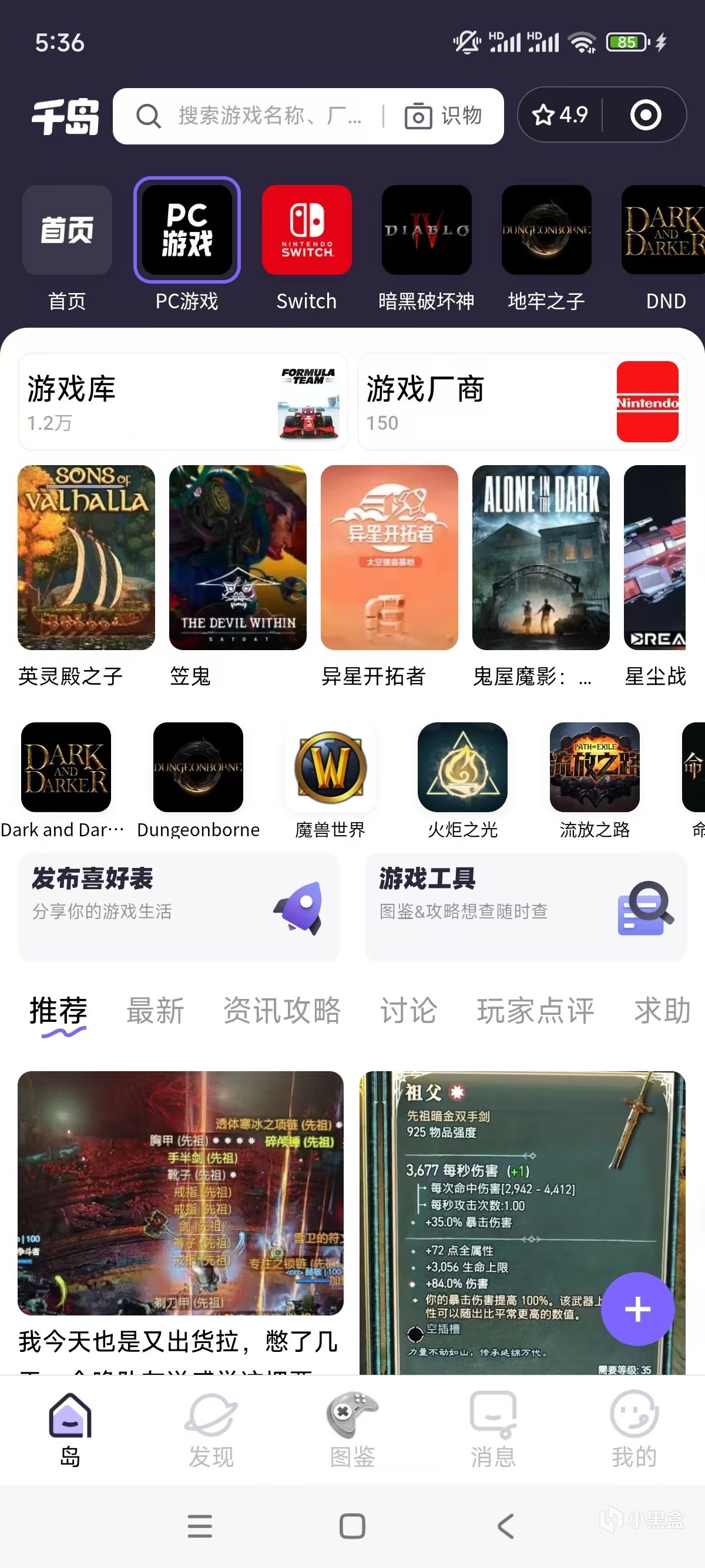Screen dimensions: 705x1568
Task: Open the 游戏厂商 card
Action: [x=522, y=402]
